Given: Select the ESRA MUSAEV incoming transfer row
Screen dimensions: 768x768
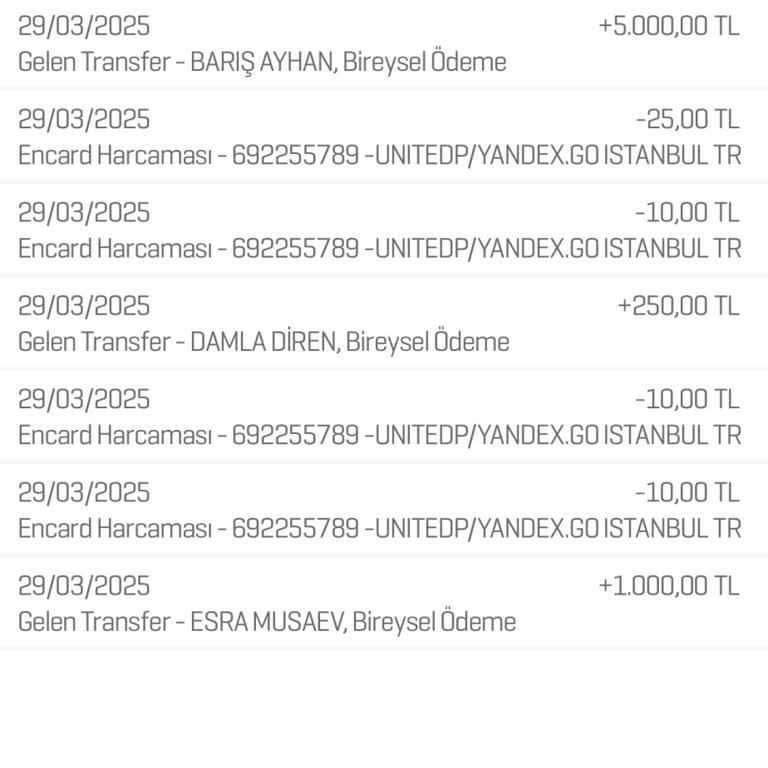Looking at the screenshot, I should click(380, 604).
